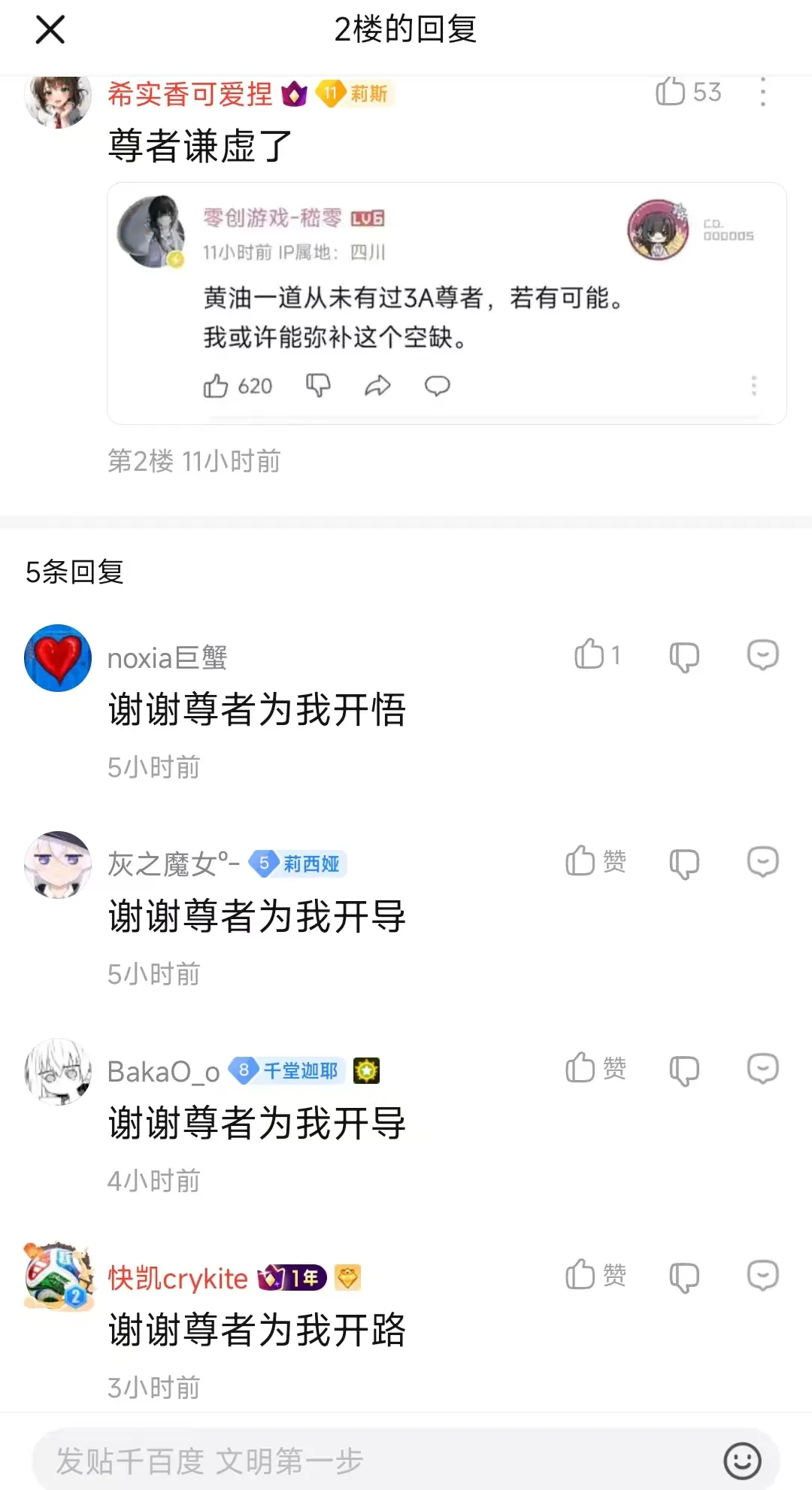The width and height of the screenshot is (812, 1490).
Task: Share the quoted post
Action: coord(378,385)
